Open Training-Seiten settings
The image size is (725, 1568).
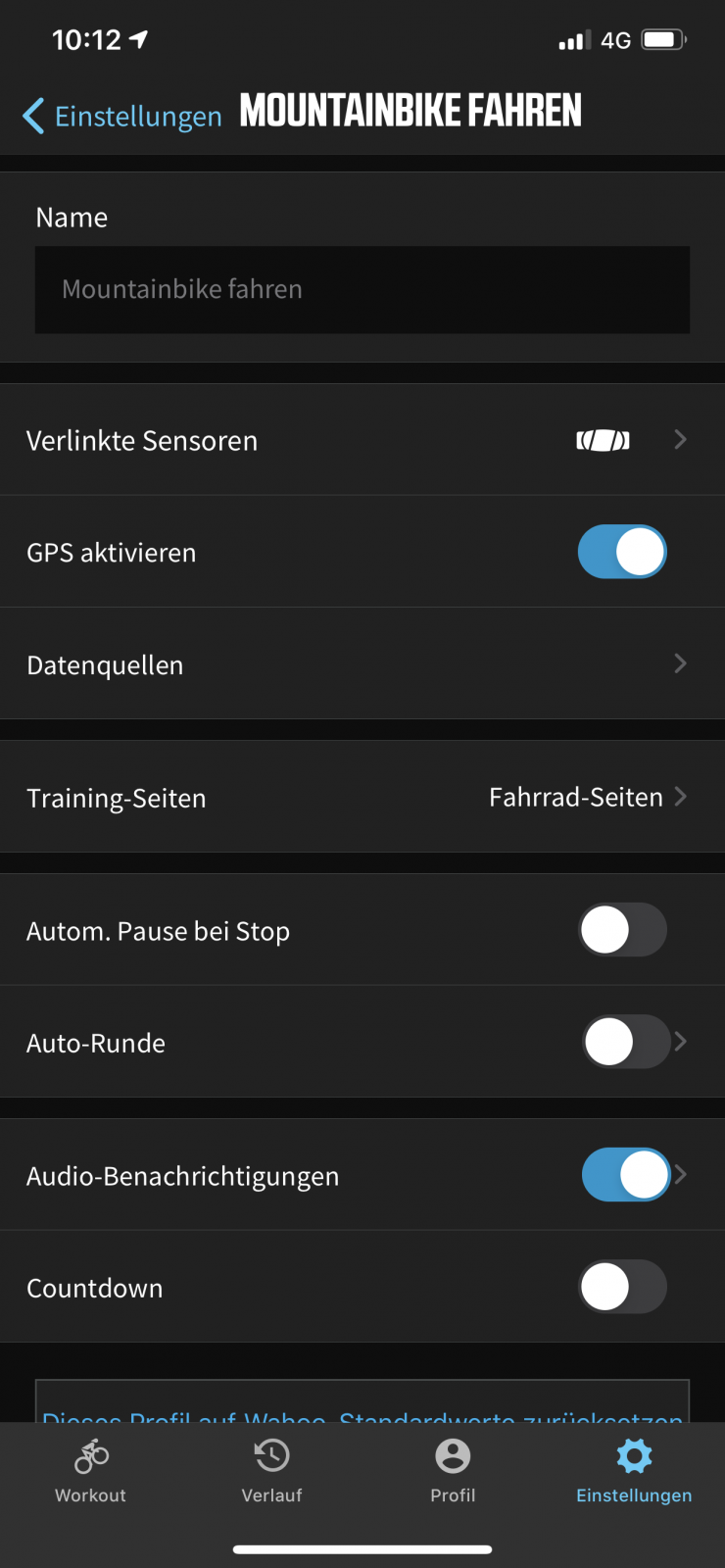[362, 798]
